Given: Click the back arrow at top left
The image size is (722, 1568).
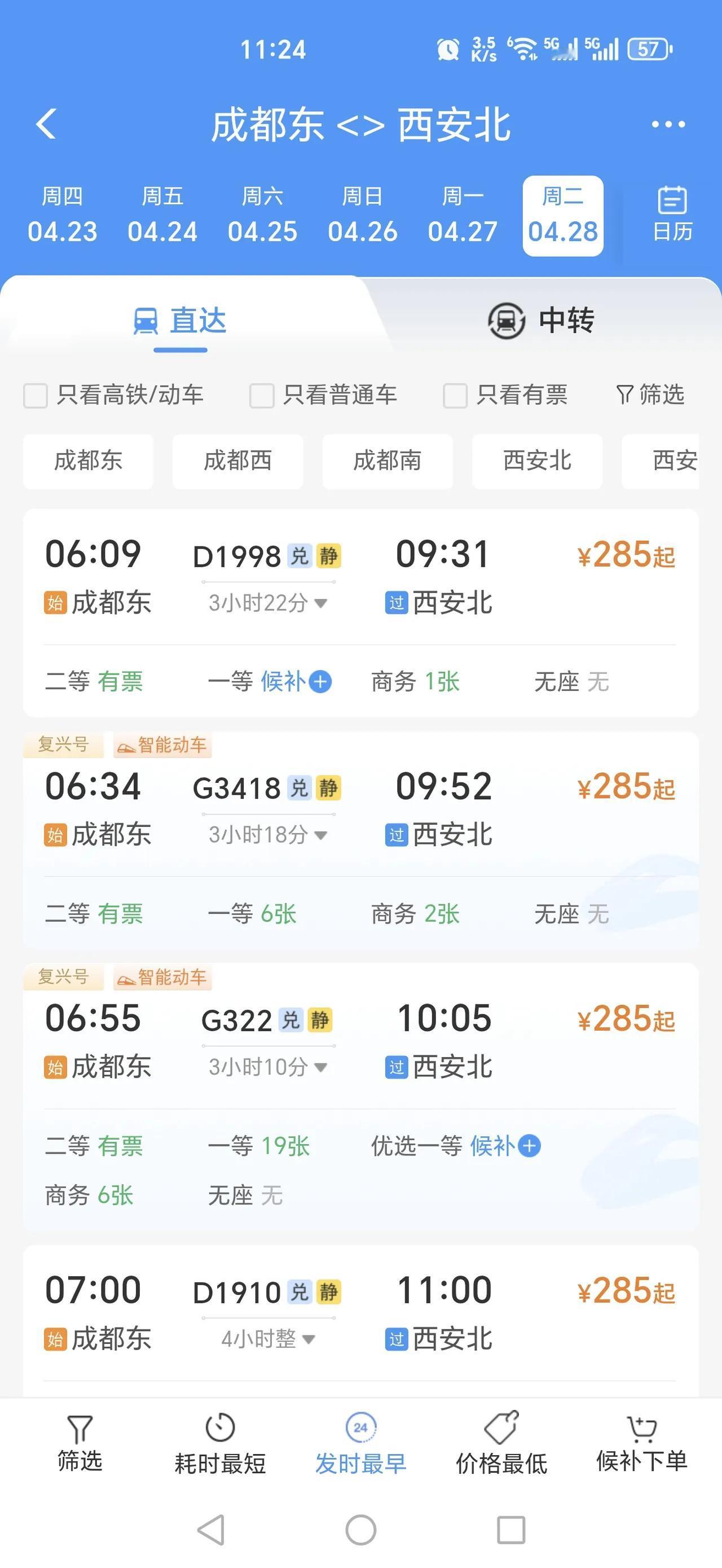Looking at the screenshot, I should [47, 123].
